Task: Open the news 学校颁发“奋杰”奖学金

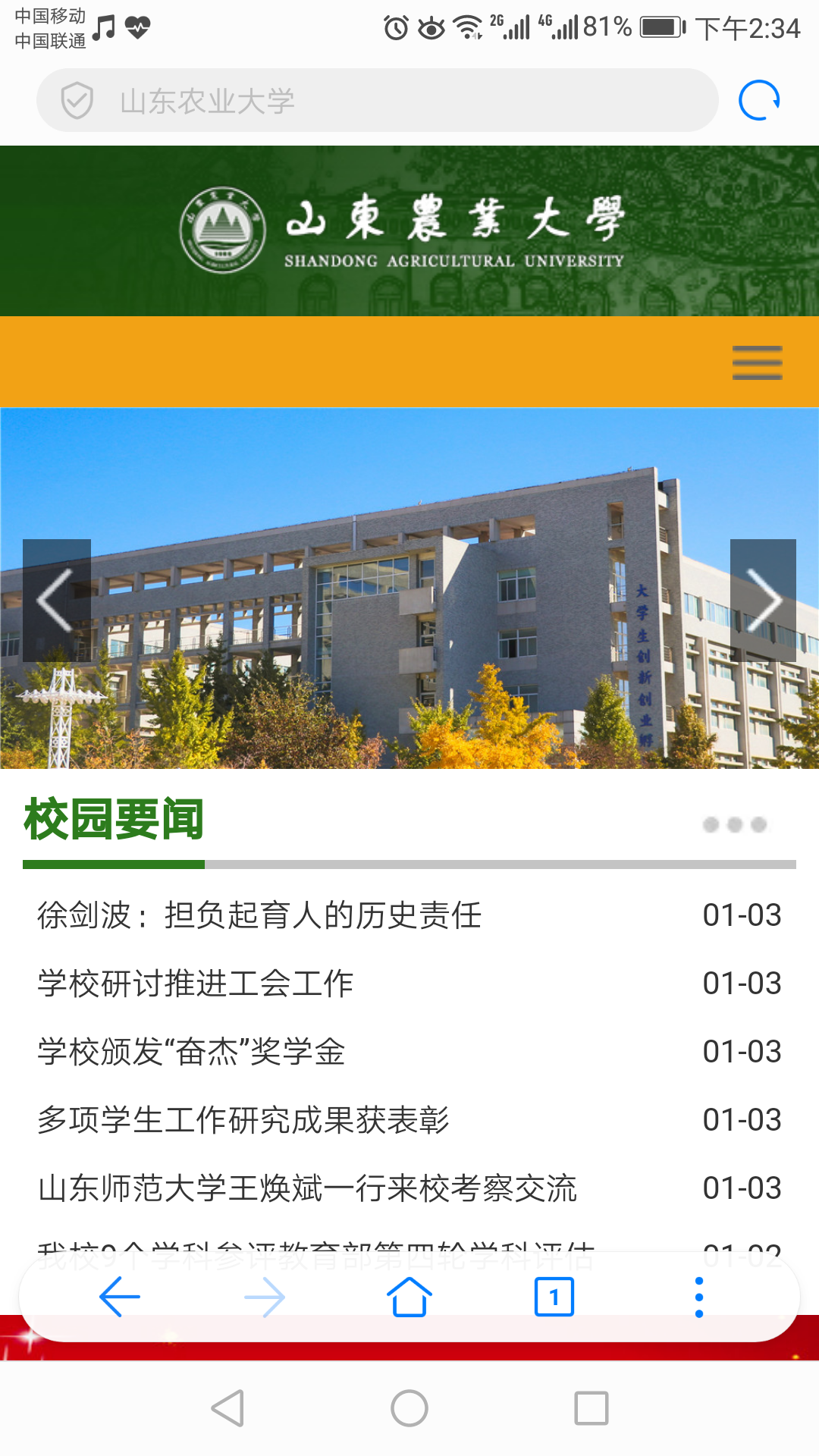Action: point(192,1052)
